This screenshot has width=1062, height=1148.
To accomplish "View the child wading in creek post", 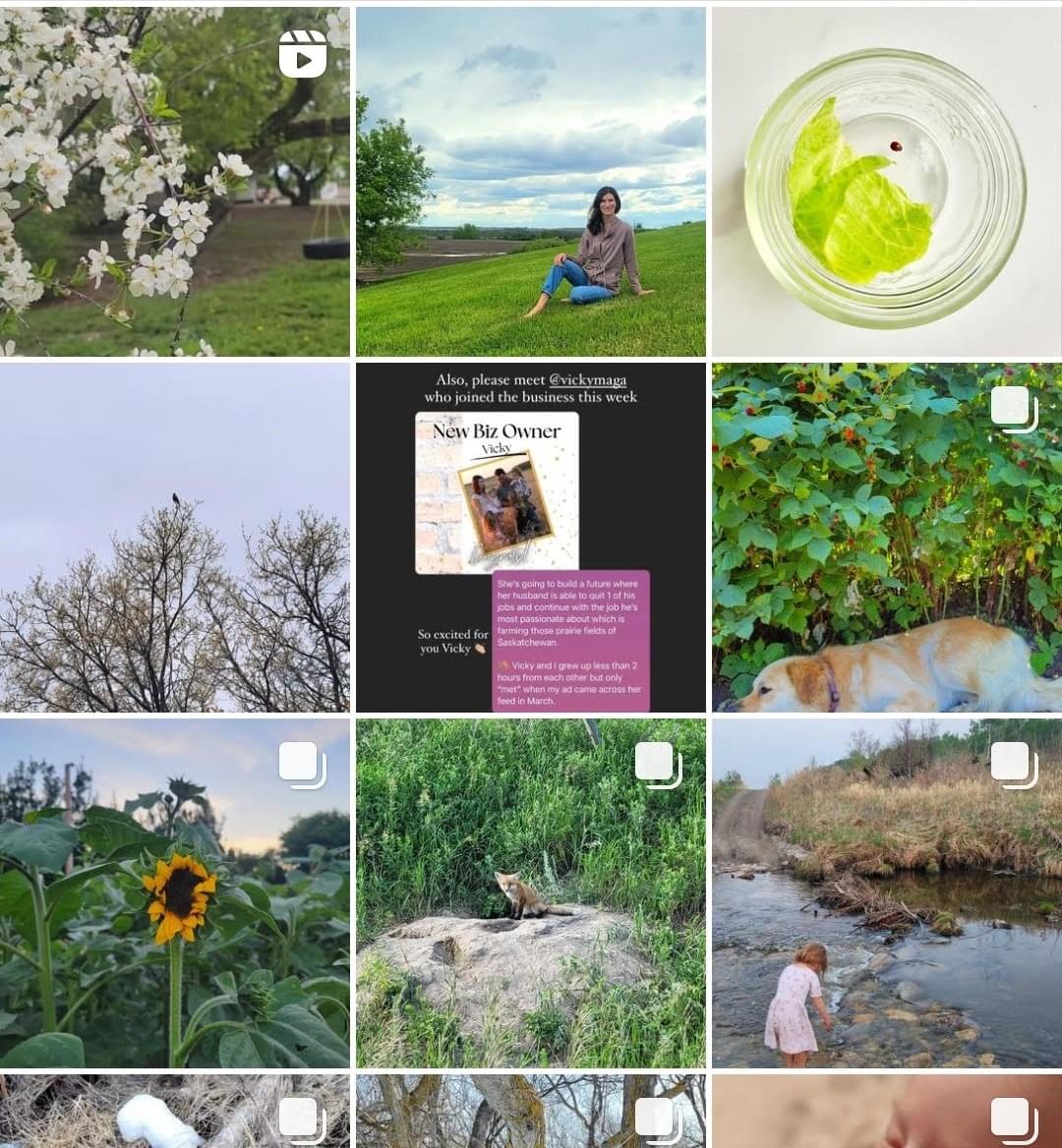I will click(887, 893).
